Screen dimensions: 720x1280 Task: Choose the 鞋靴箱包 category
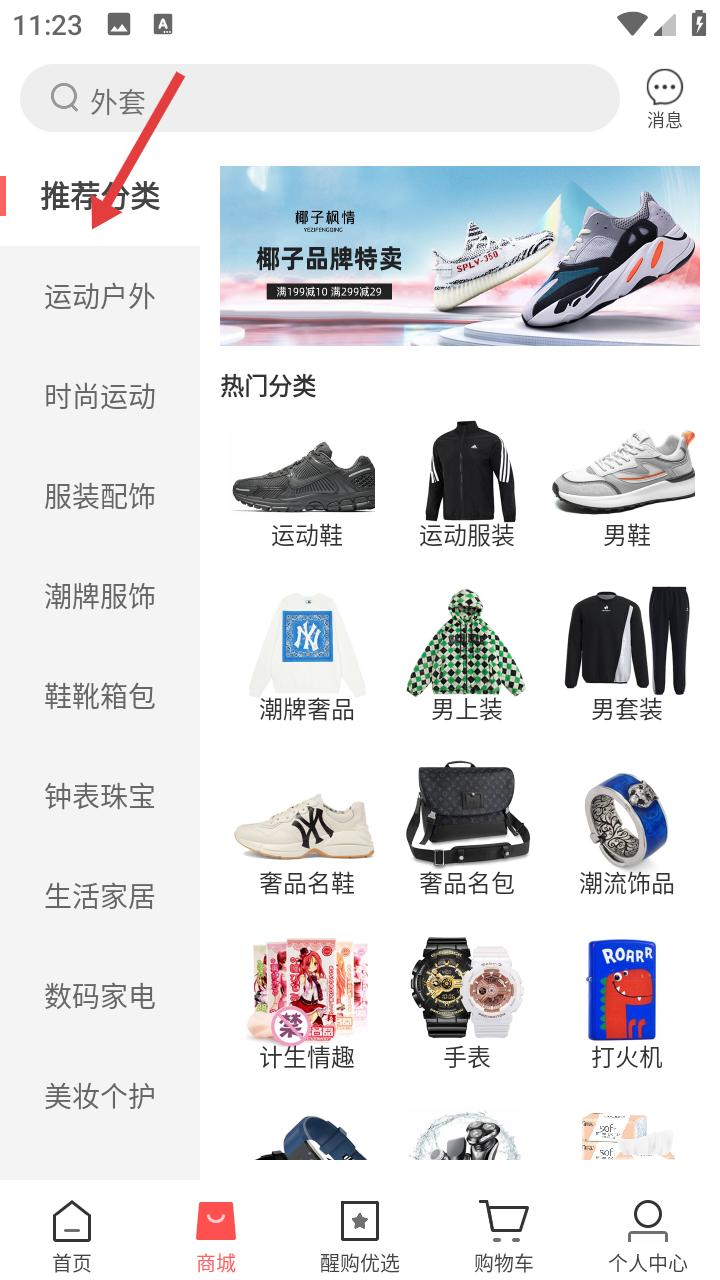click(x=100, y=696)
